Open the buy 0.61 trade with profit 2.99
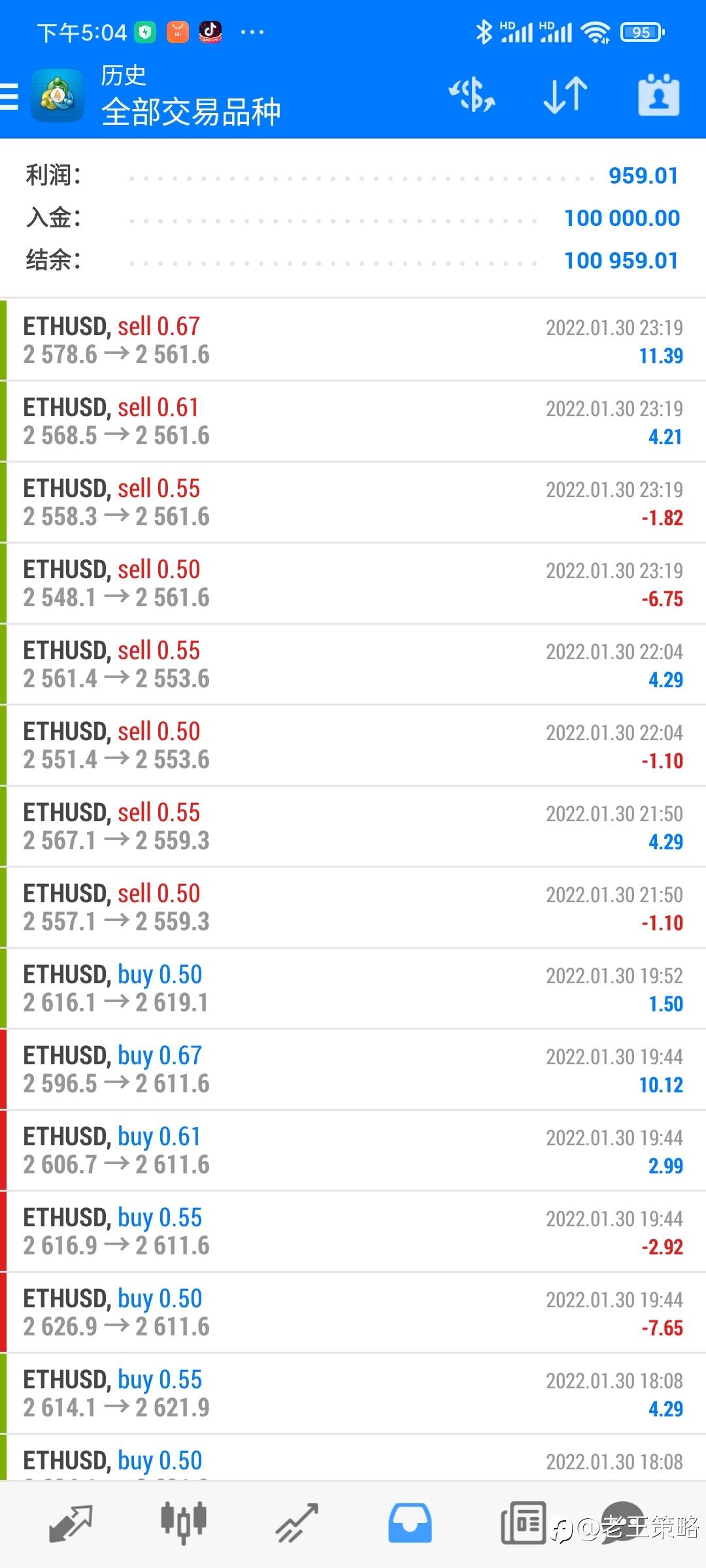This screenshot has height=1568, width=706. click(x=353, y=1151)
